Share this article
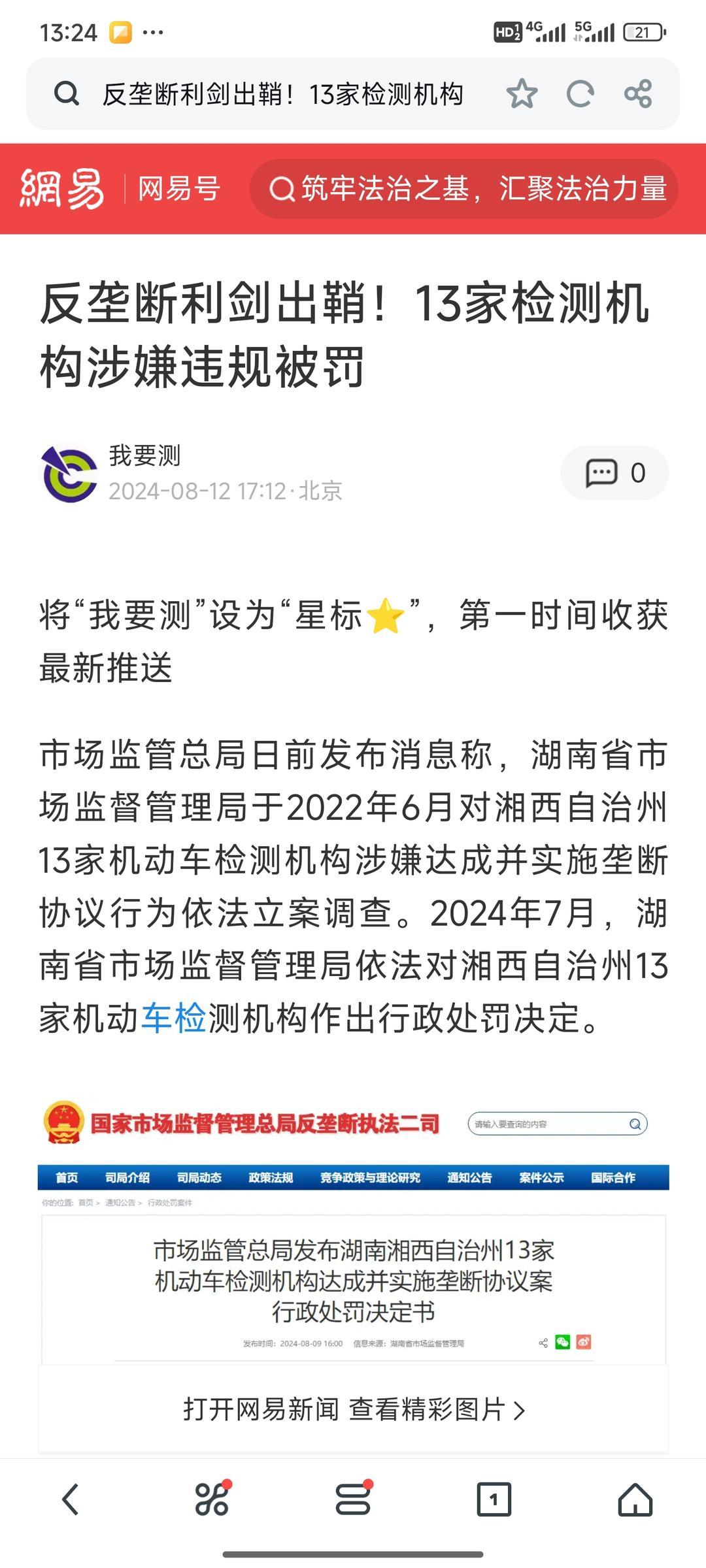This screenshot has height=1568, width=706. pyautogui.click(x=638, y=94)
